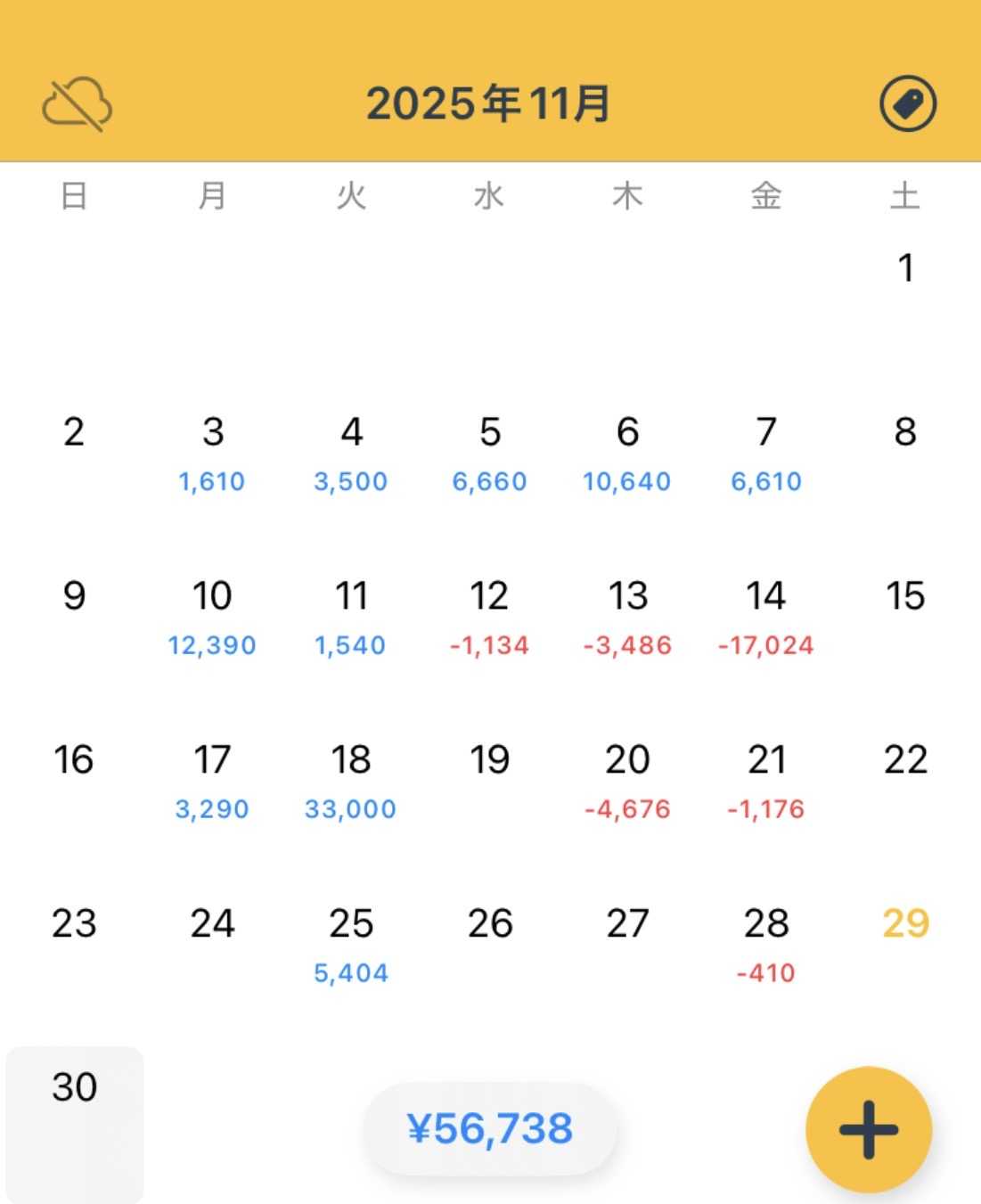
Task: Tap the cloud sync off icon
Action: [77, 104]
